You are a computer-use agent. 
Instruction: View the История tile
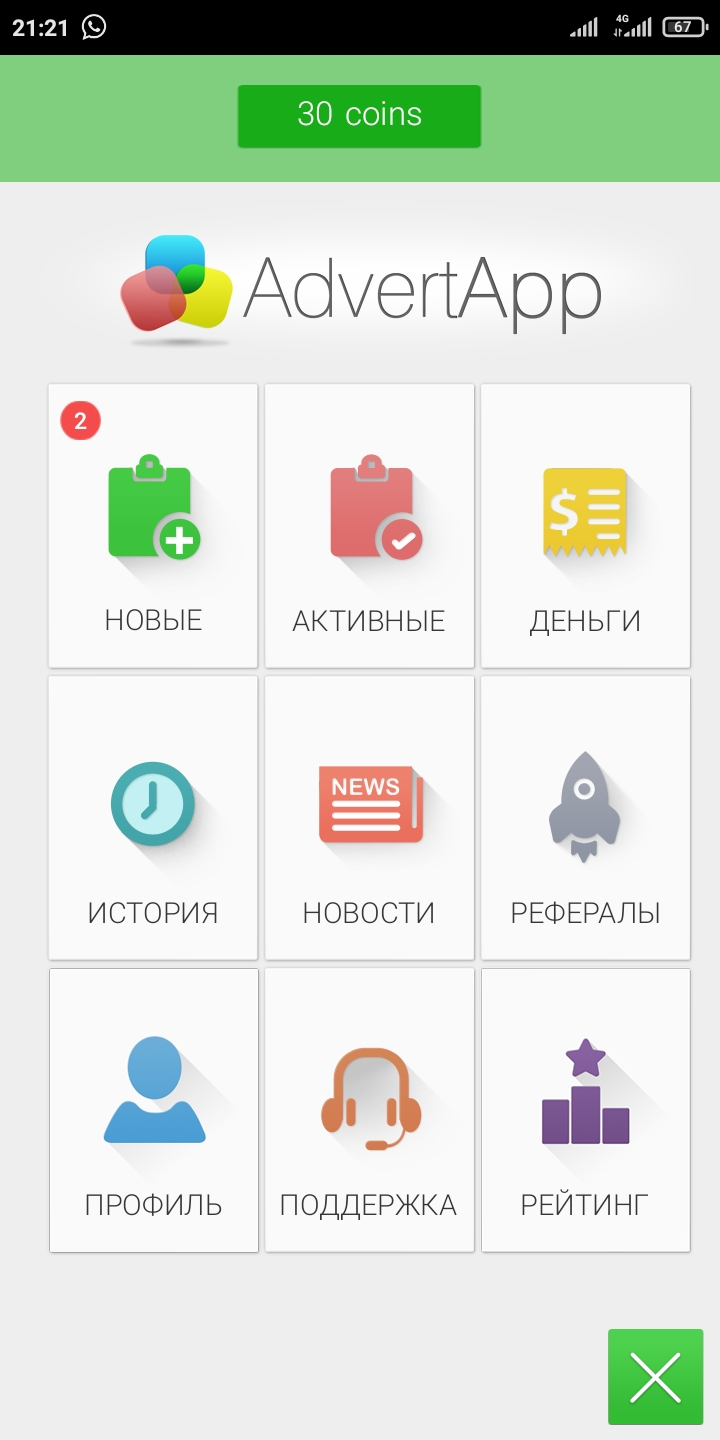(x=153, y=818)
